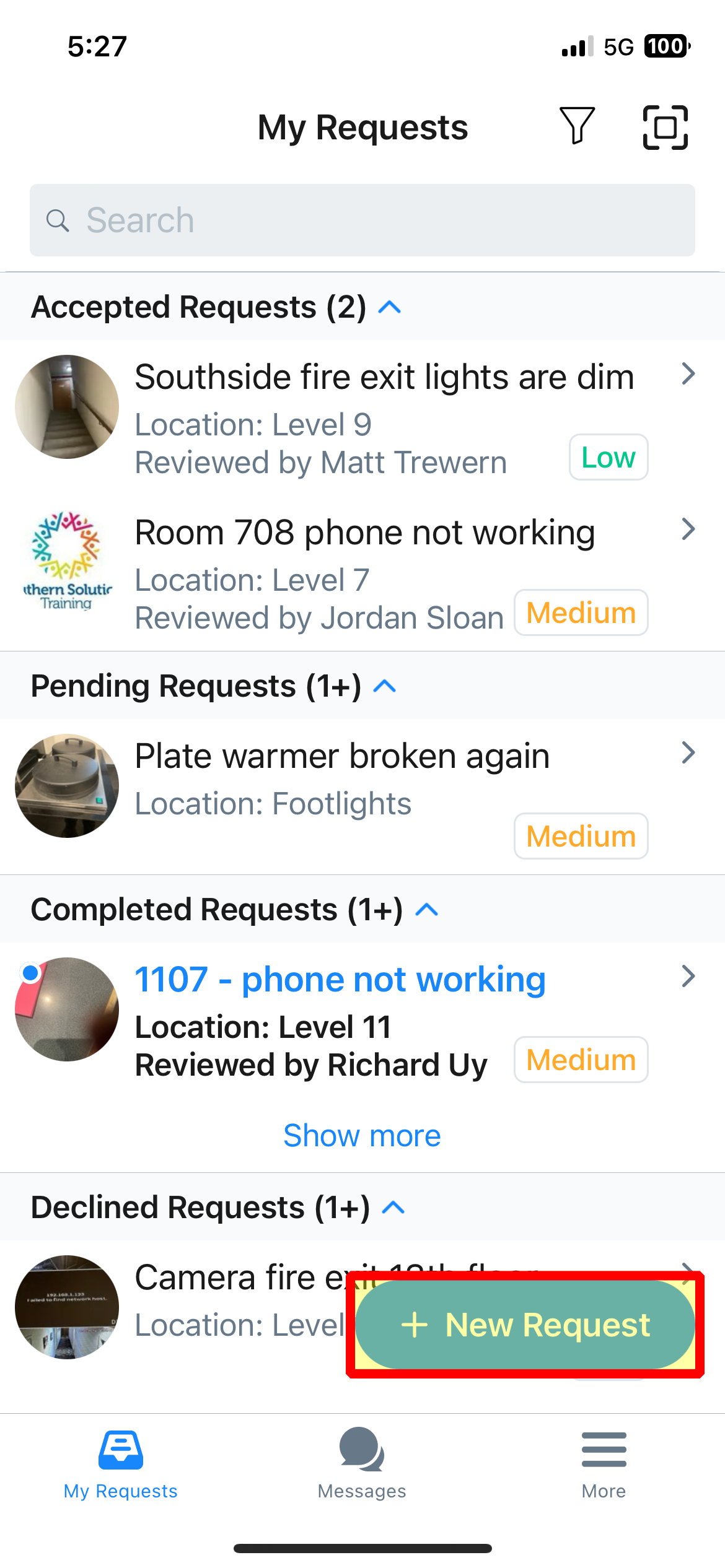Viewport: 725px width, 1568px height.
Task: Collapse the Declined Requests section
Action: [393, 1208]
